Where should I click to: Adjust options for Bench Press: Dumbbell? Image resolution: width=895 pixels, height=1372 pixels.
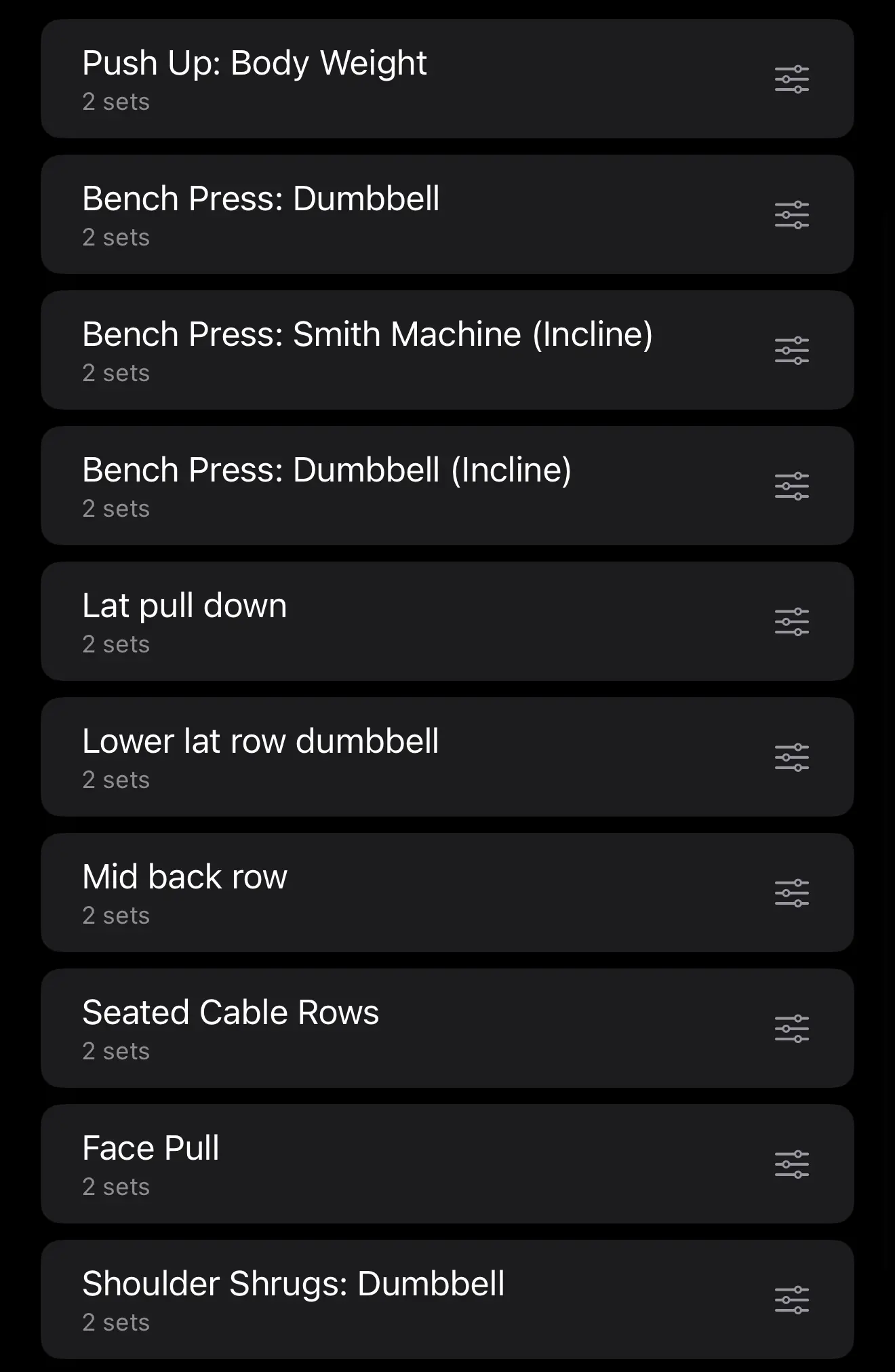click(x=791, y=215)
